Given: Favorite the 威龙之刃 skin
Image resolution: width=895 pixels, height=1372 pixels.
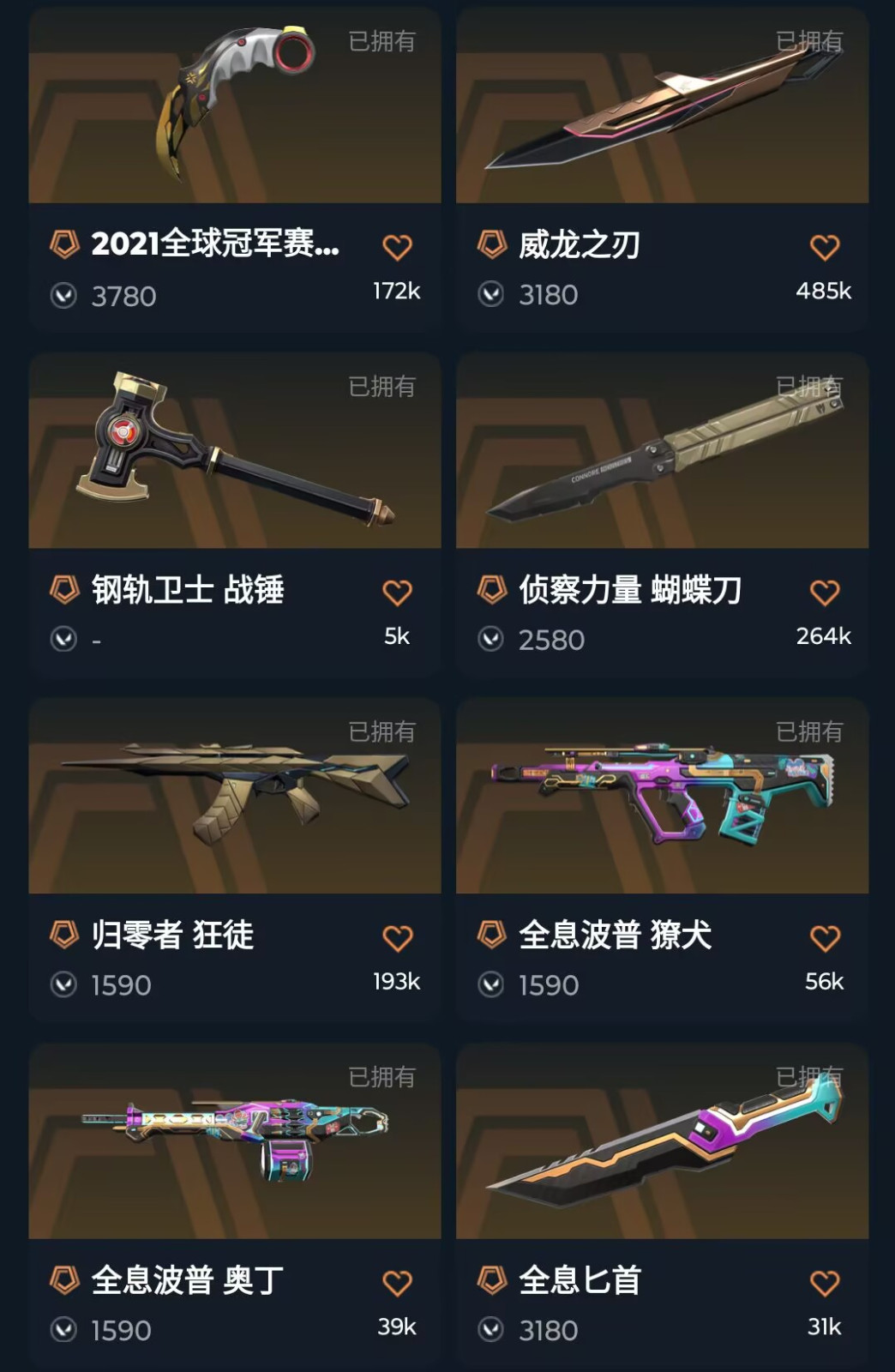Looking at the screenshot, I should (x=825, y=248).
